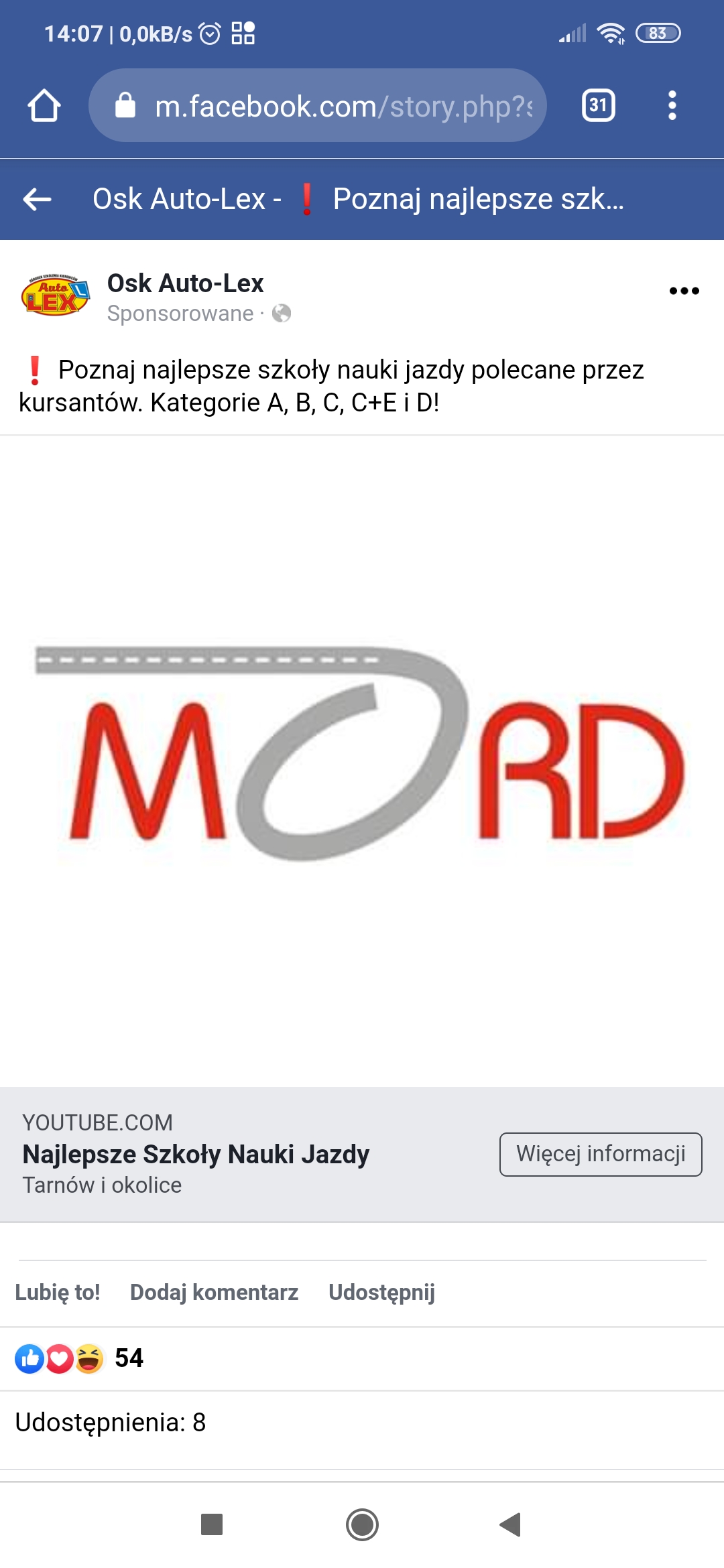
Task: Tap Dodaj komentarz to comment
Action: 214,1292
